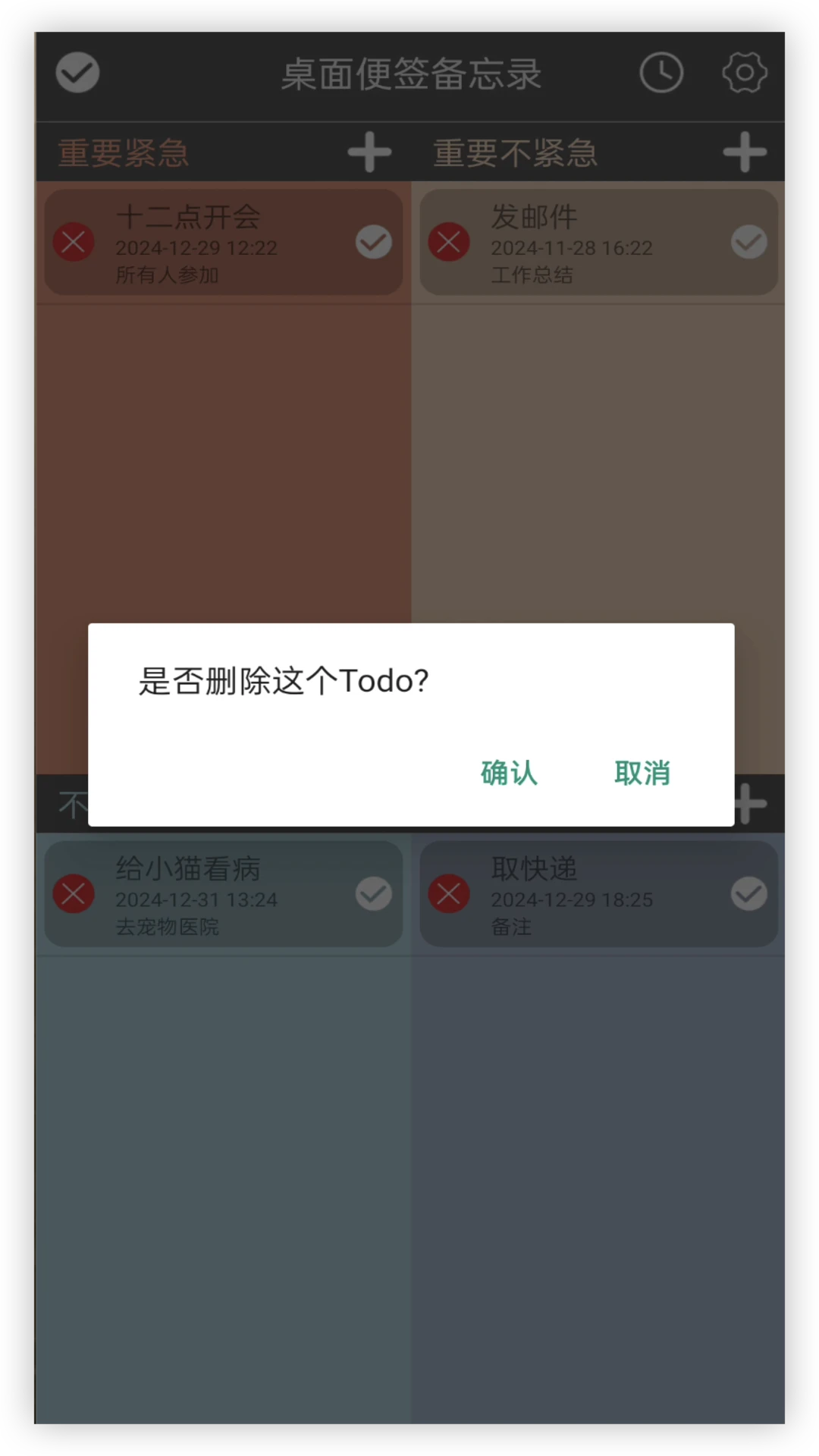This screenshot has width=819, height=1456.
Task: Click the red delete icon on 给小猫看病
Action: (x=74, y=893)
